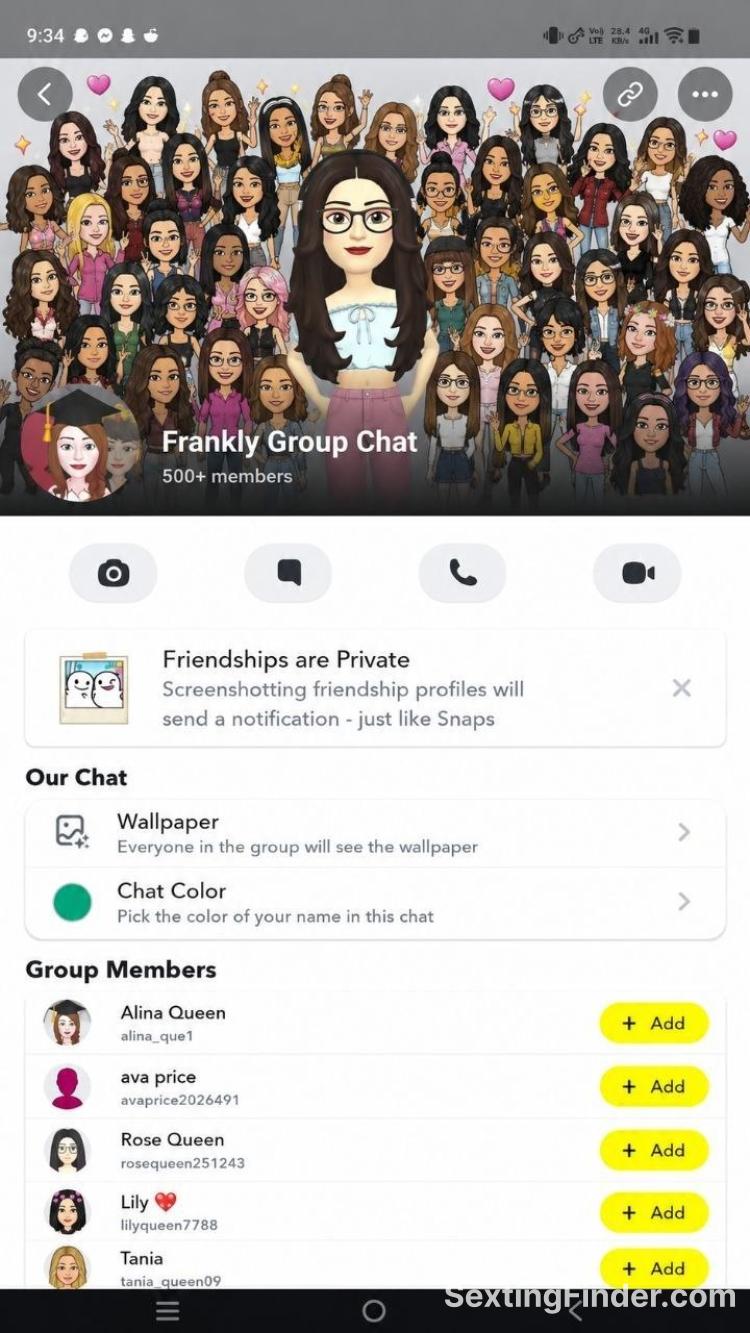Add Lily as a friend
The height and width of the screenshot is (1333, 750).
click(x=654, y=1212)
